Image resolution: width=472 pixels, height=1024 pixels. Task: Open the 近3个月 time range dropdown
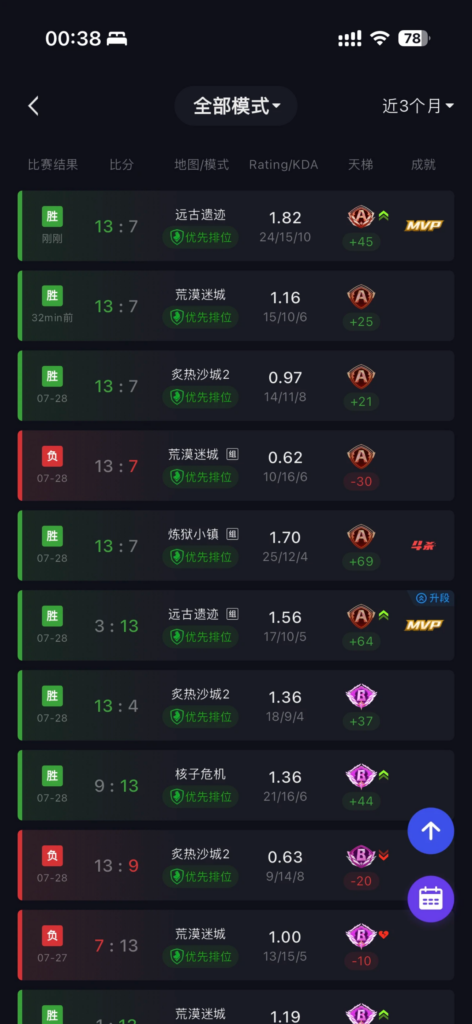[x=418, y=106]
